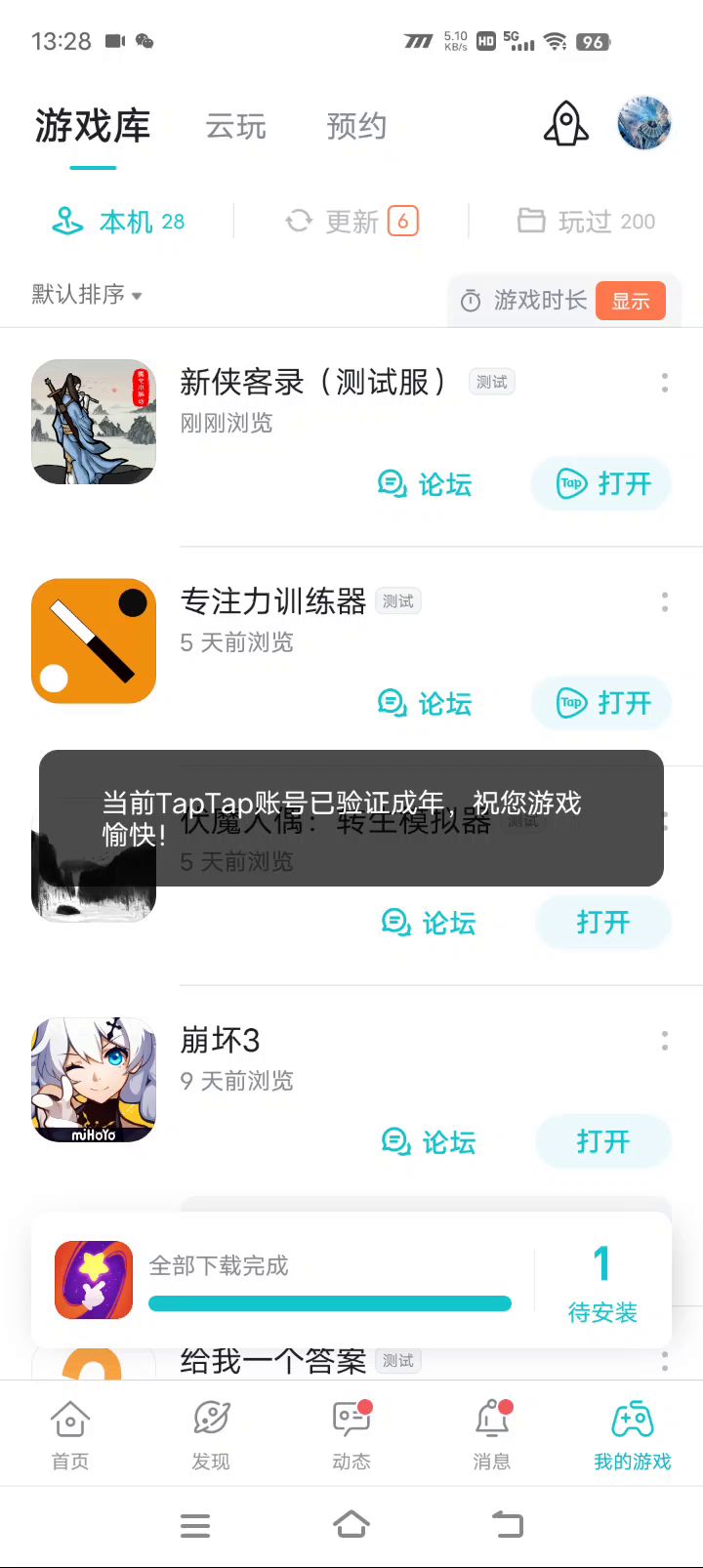Viewport: 703px width, 1568px height.
Task: Visit the 论坛 for 专注力训练器
Action: [x=425, y=703]
